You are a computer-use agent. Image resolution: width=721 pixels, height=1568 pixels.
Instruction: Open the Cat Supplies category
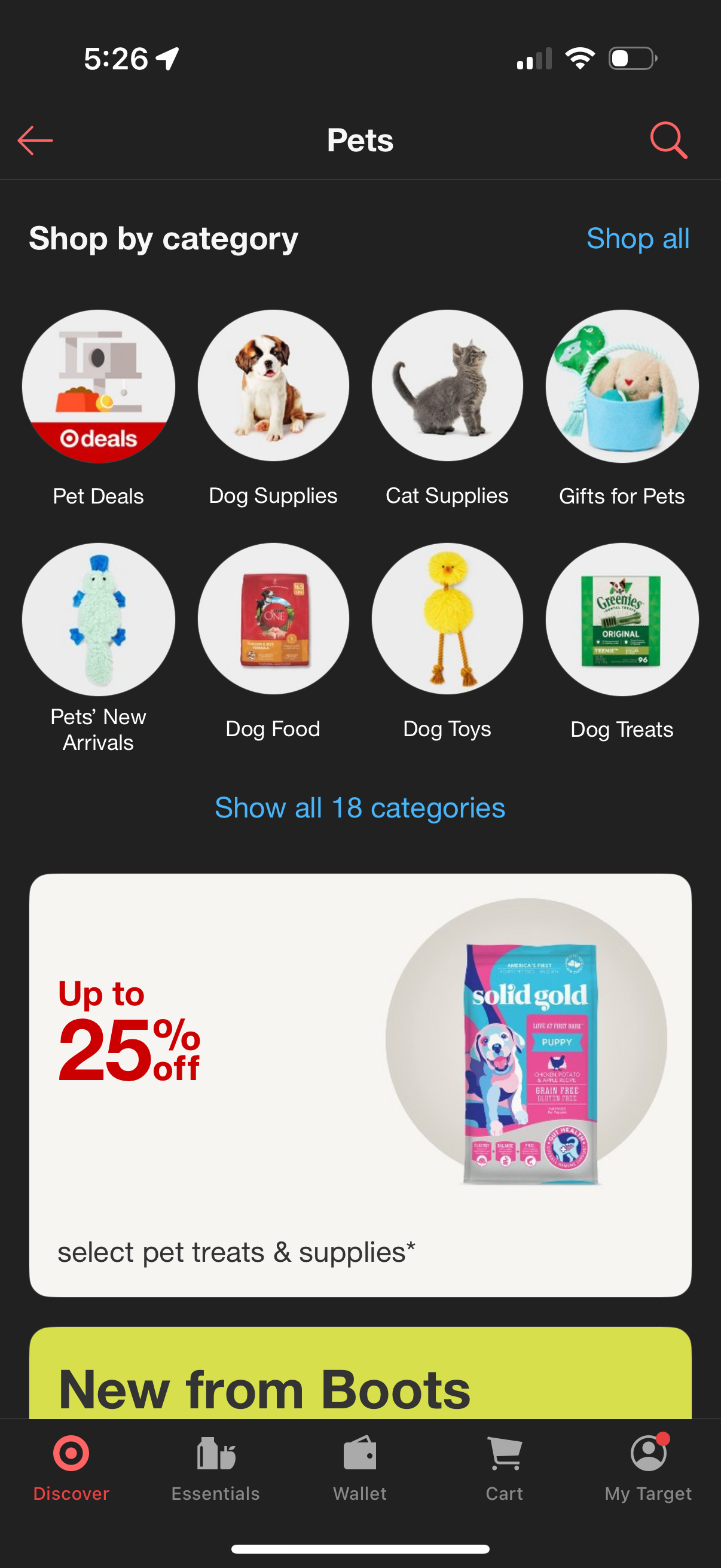[447, 385]
